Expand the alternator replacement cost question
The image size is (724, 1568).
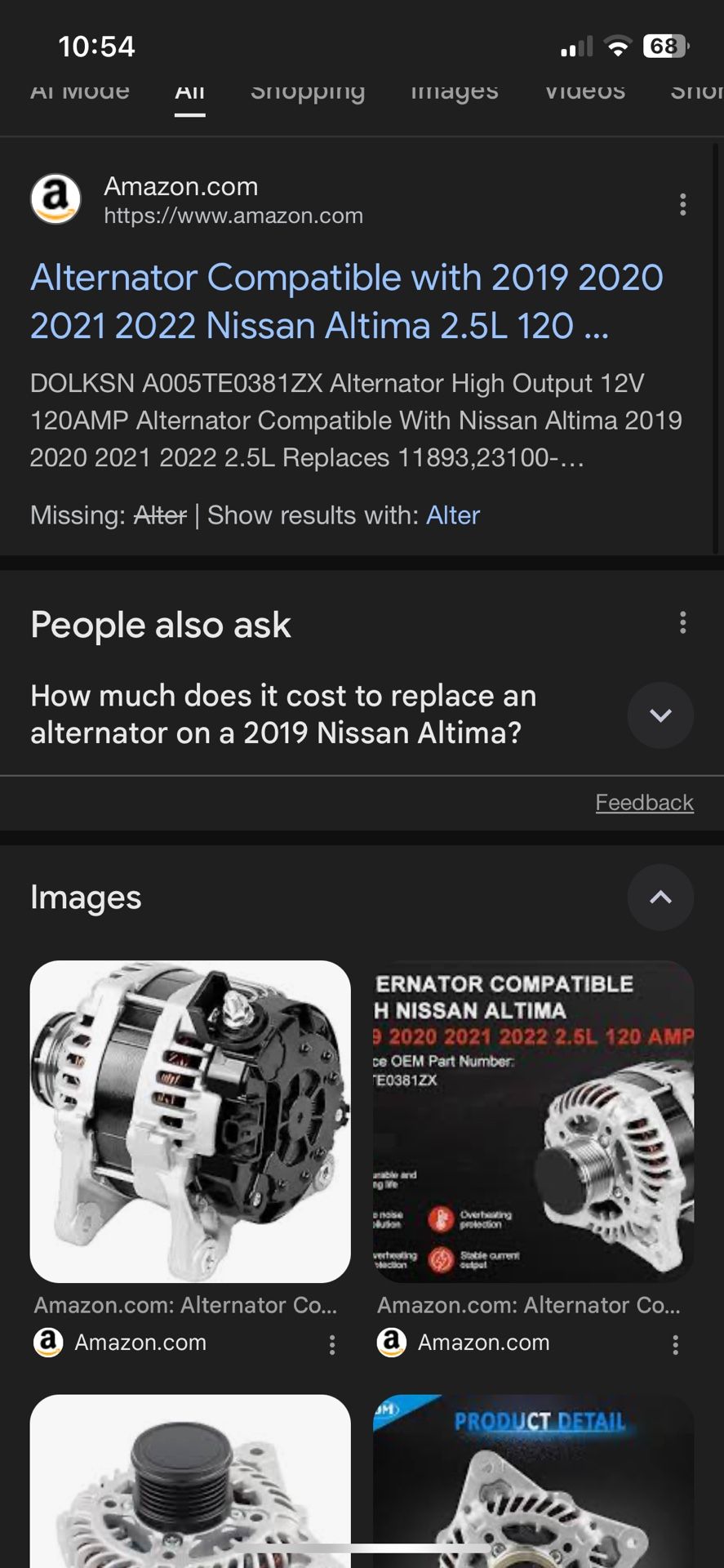click(x=660, y=715)
